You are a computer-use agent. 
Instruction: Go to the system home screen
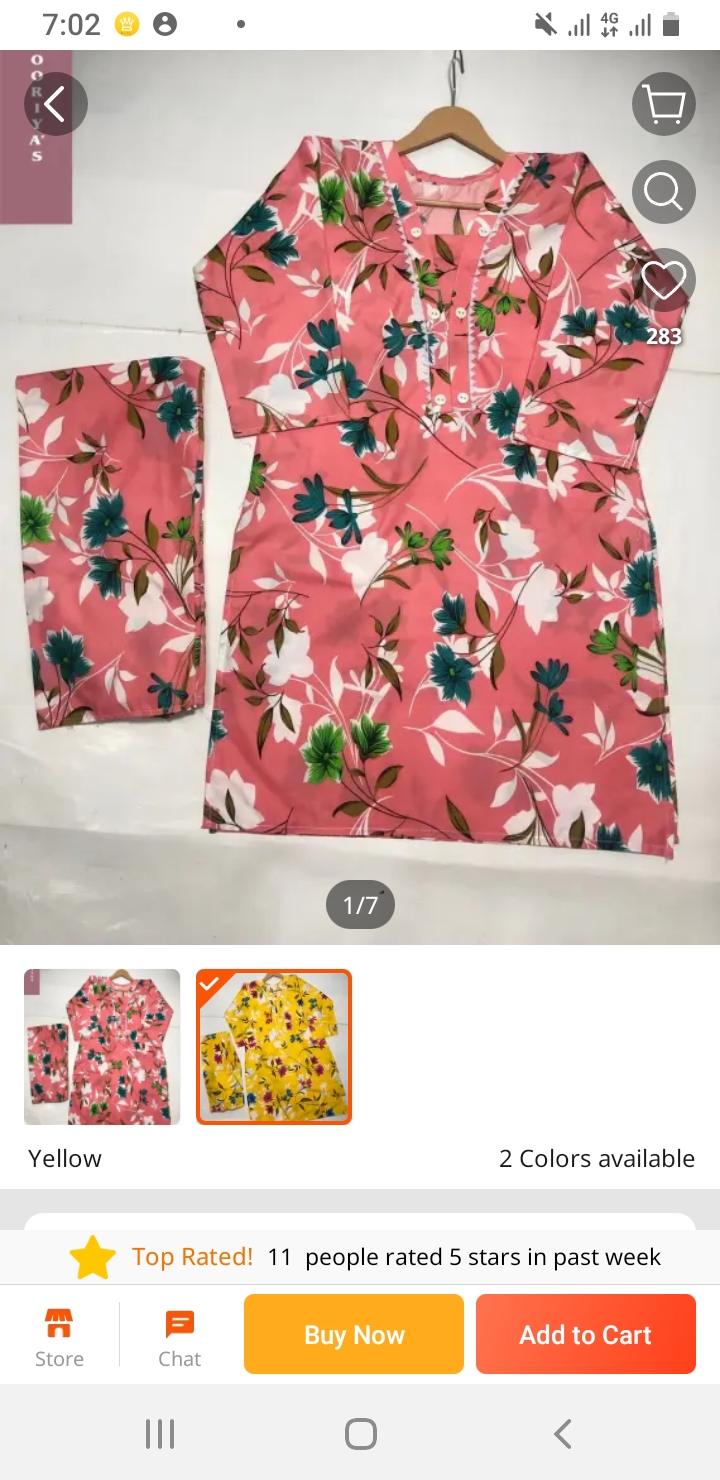[360, 1434]
